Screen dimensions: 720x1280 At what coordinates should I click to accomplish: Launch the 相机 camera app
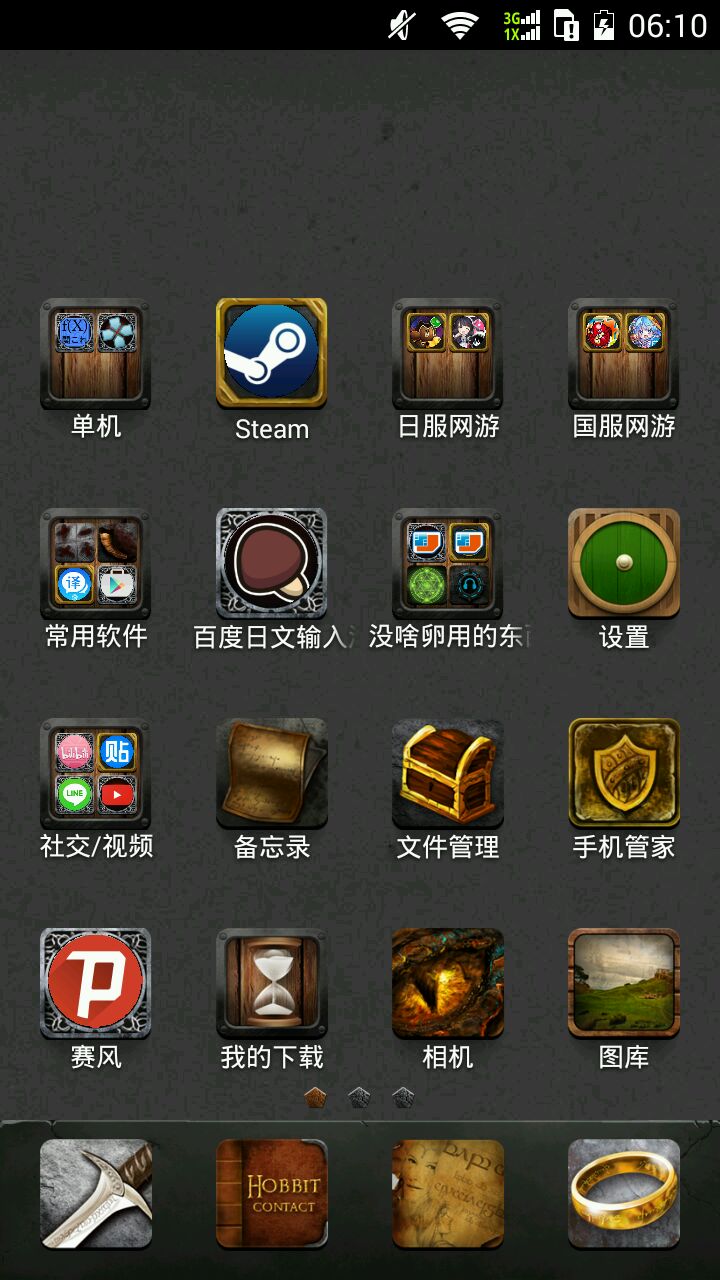pyautogui.click(x=447, y=983)
